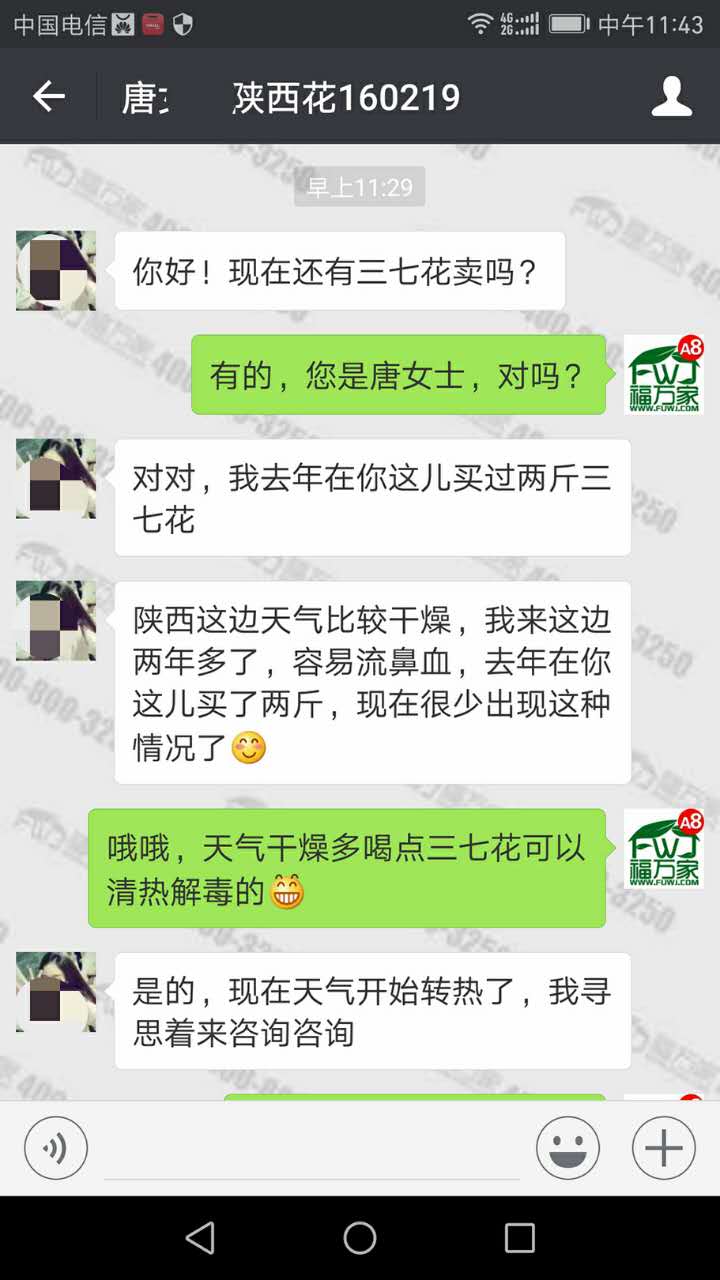Tap FWJ avatar beside '有的，您是唐女士' message
The width and height of the screenshot is (720, 1280).
tap(664, 374)
